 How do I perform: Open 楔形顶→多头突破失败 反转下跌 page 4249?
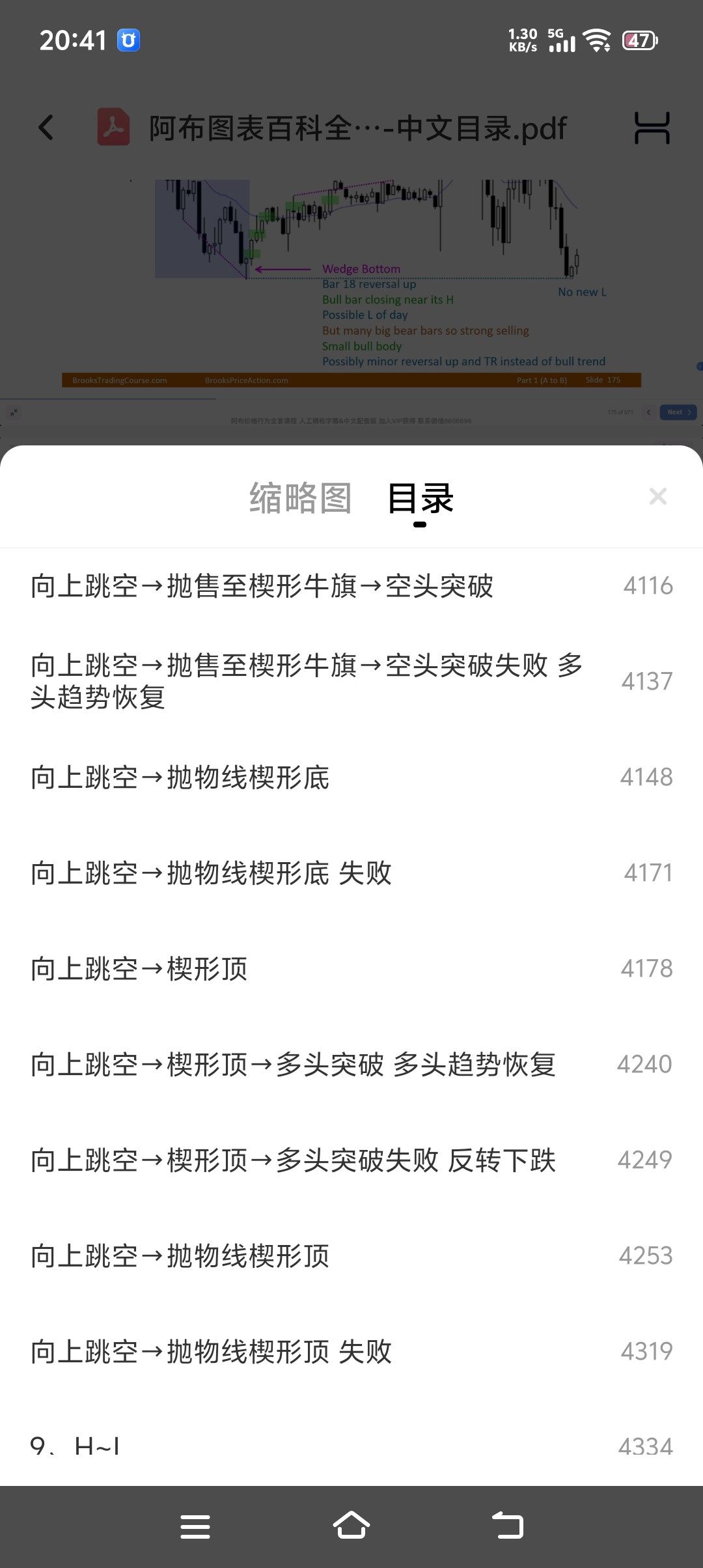(x=351, y=1160)
